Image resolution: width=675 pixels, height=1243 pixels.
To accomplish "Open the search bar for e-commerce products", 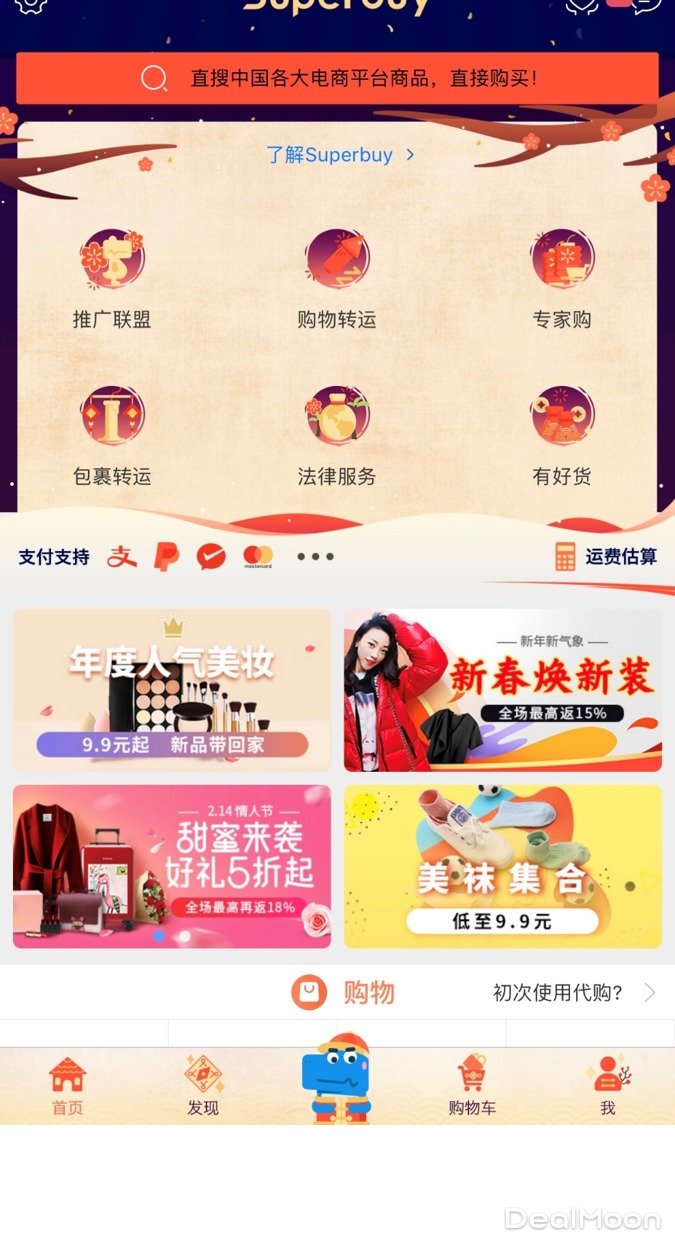I will [x=337, y=78].
